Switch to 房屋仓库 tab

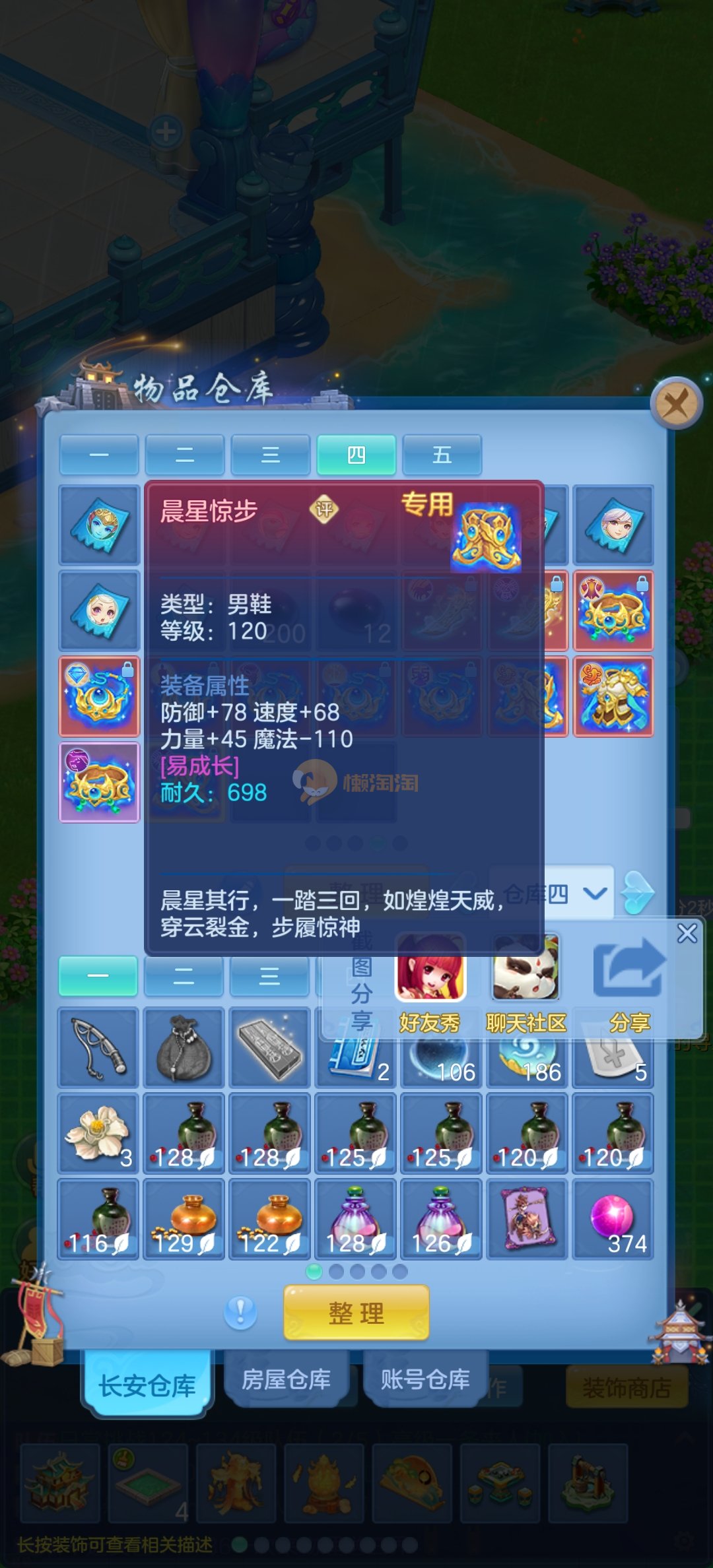tap(286, 1379)
